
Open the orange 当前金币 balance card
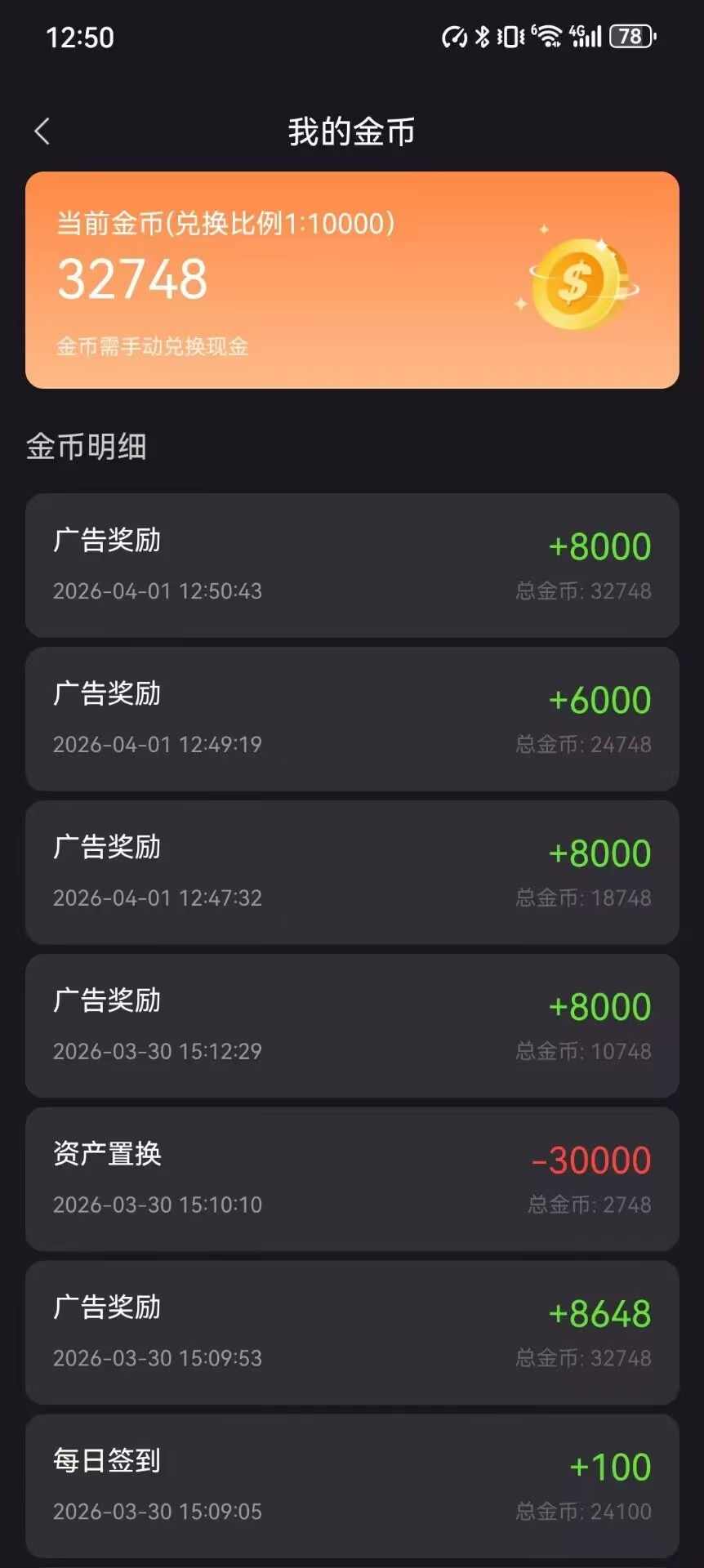[352, 280]
